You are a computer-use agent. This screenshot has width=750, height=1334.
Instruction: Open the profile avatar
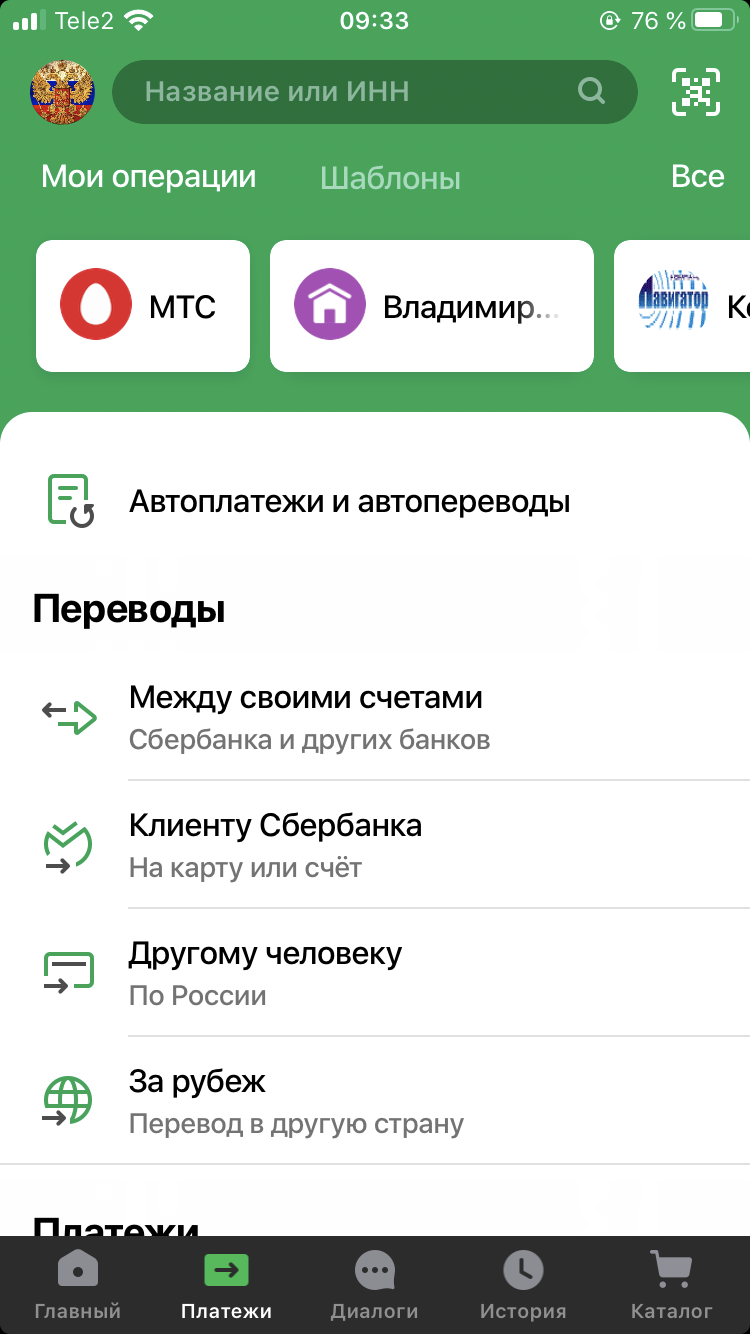[63, 93]
